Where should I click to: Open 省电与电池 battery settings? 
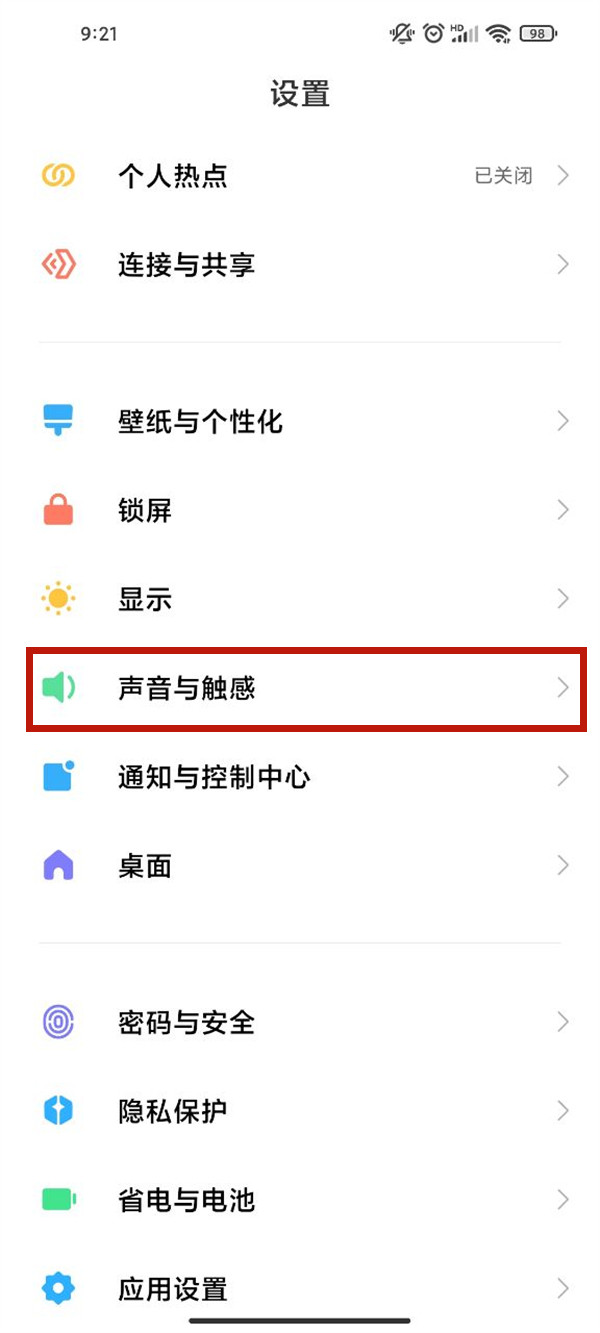(x=300, y=1200)
